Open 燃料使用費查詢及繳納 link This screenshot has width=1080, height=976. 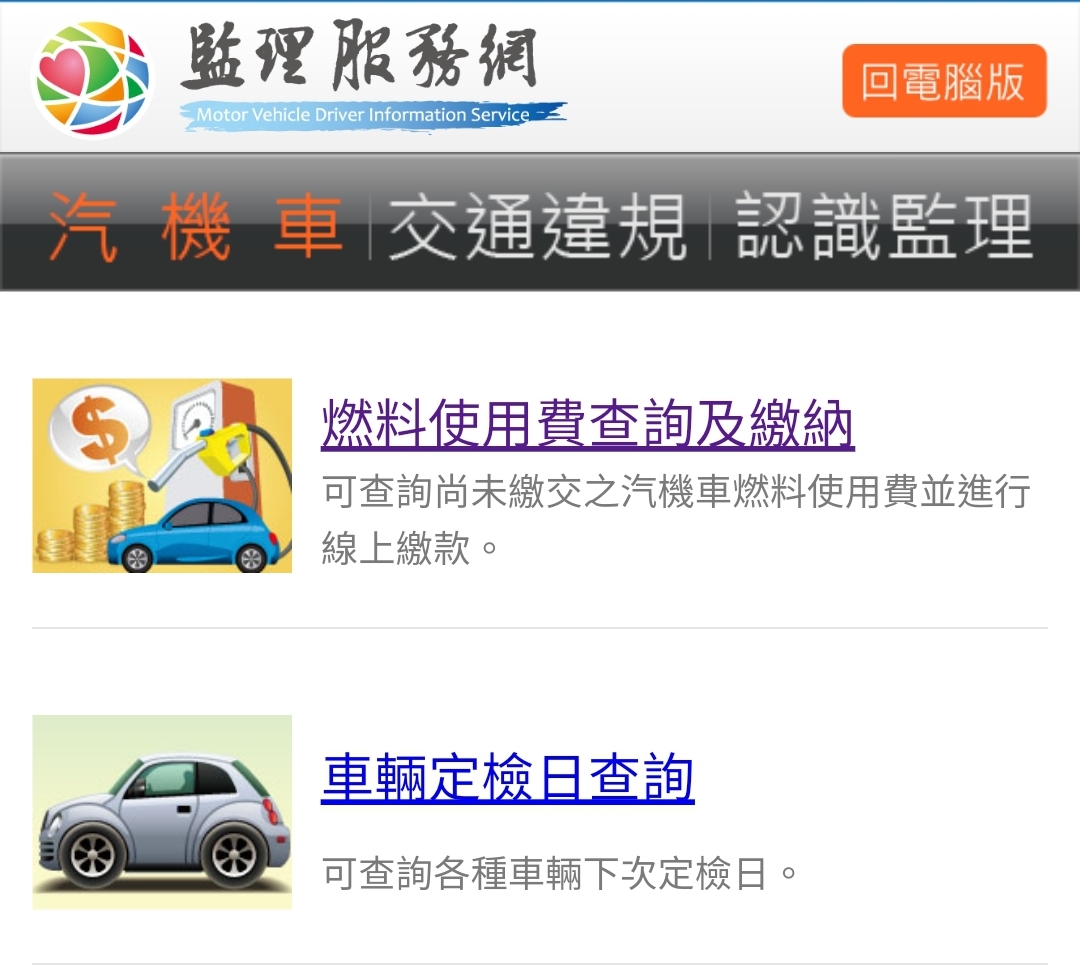587,423
